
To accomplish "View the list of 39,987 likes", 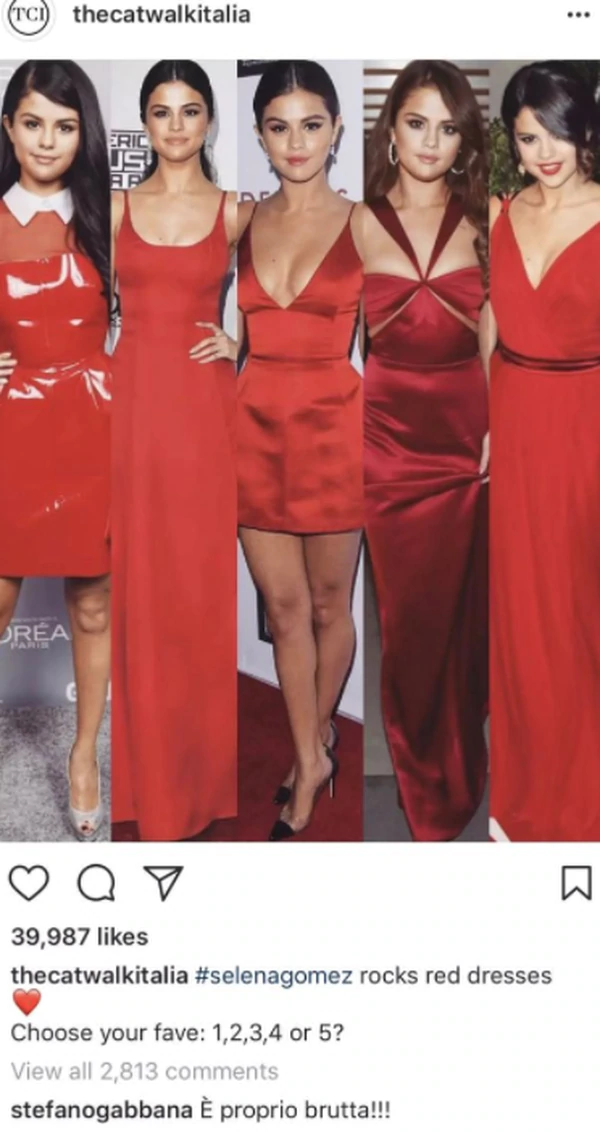I will [79, 937].
